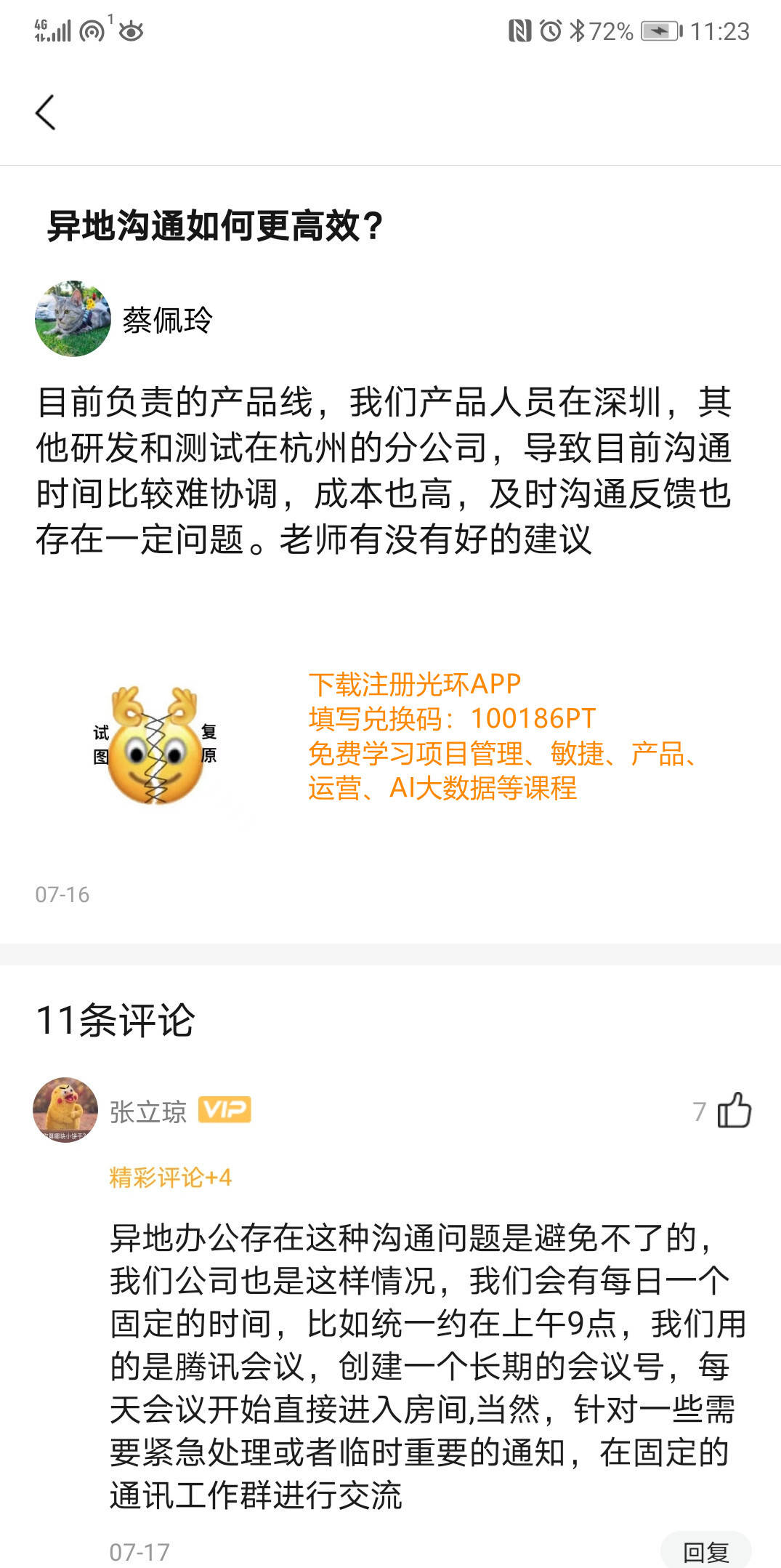
Task: Go back using the top arrow
Action: [45, 113]
